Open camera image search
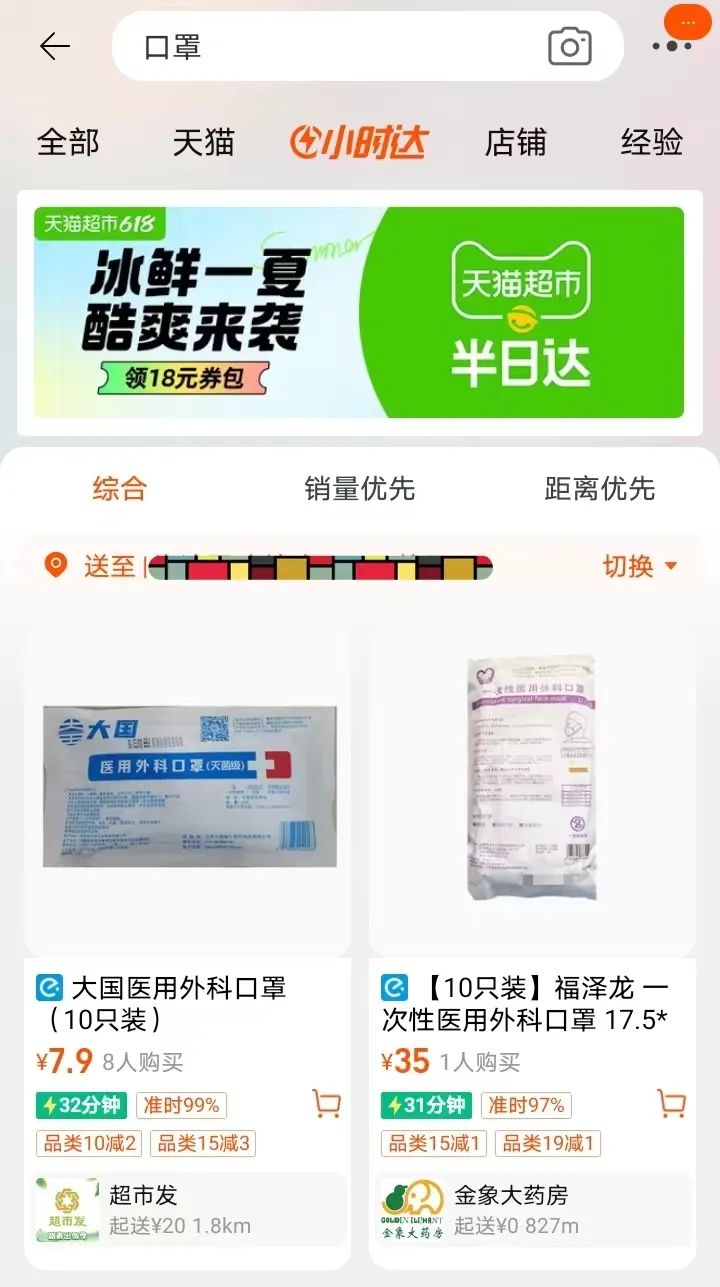The height and width of the screenshot is (1287, 720). pos(570,46)
